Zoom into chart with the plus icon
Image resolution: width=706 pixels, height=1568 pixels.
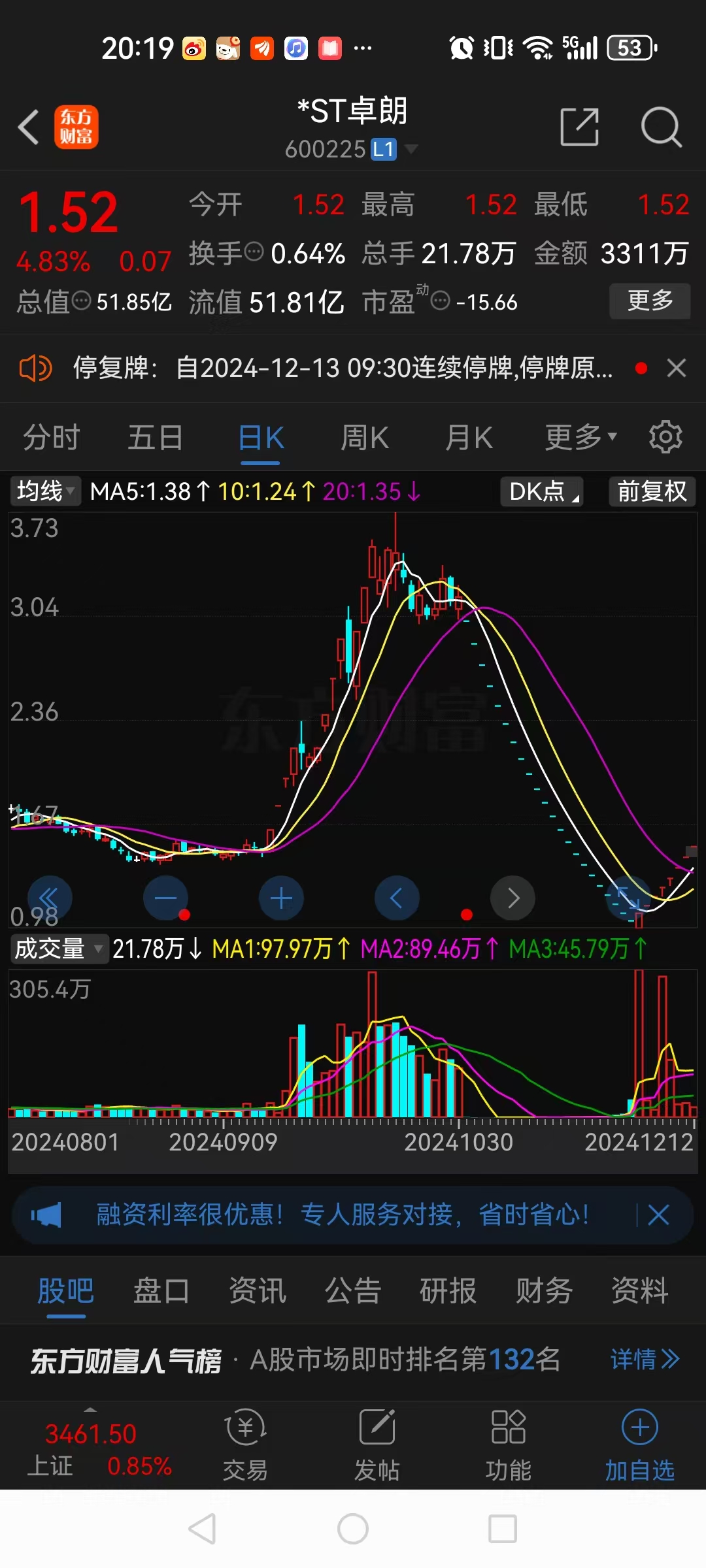(281, 898)
